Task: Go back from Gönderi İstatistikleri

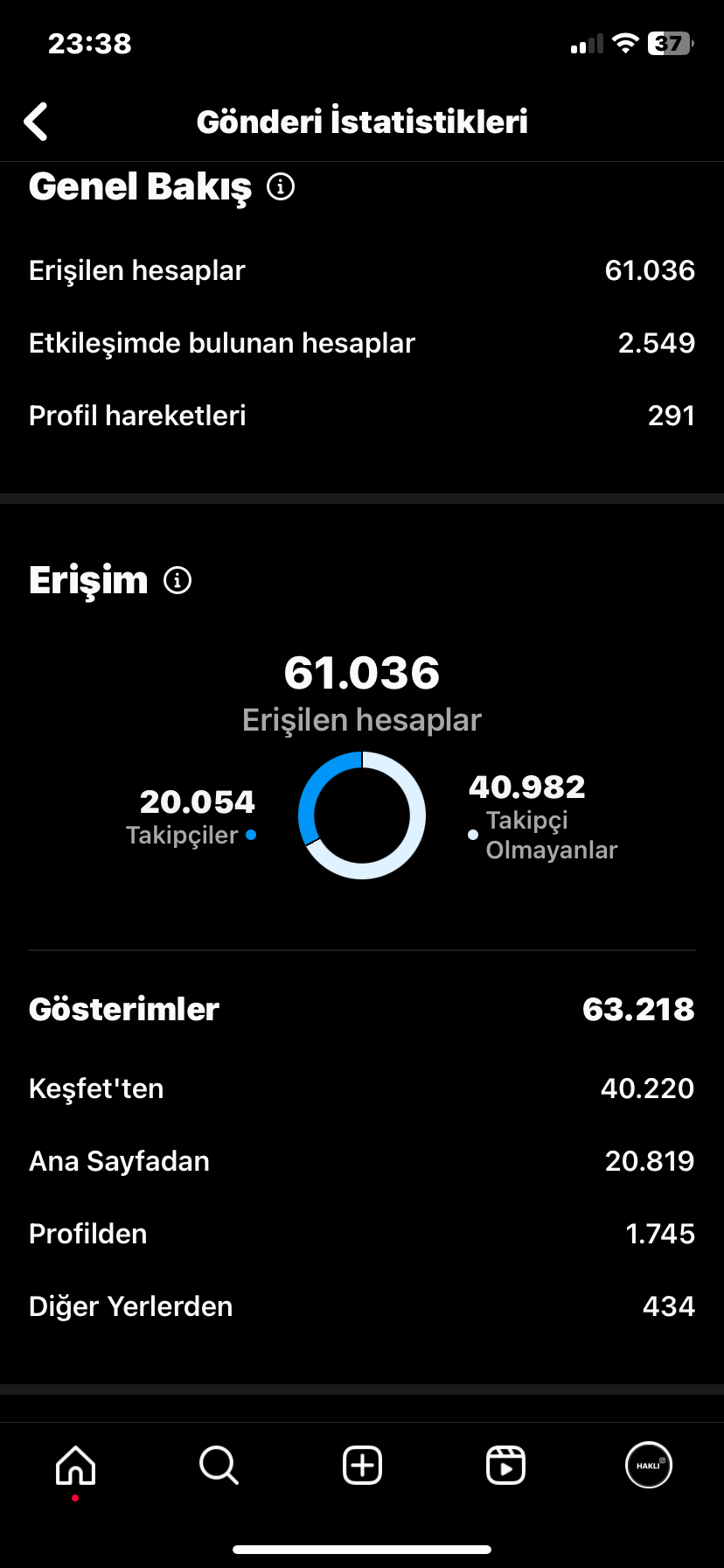Action: pyautogui.click(x=36, y=122)
